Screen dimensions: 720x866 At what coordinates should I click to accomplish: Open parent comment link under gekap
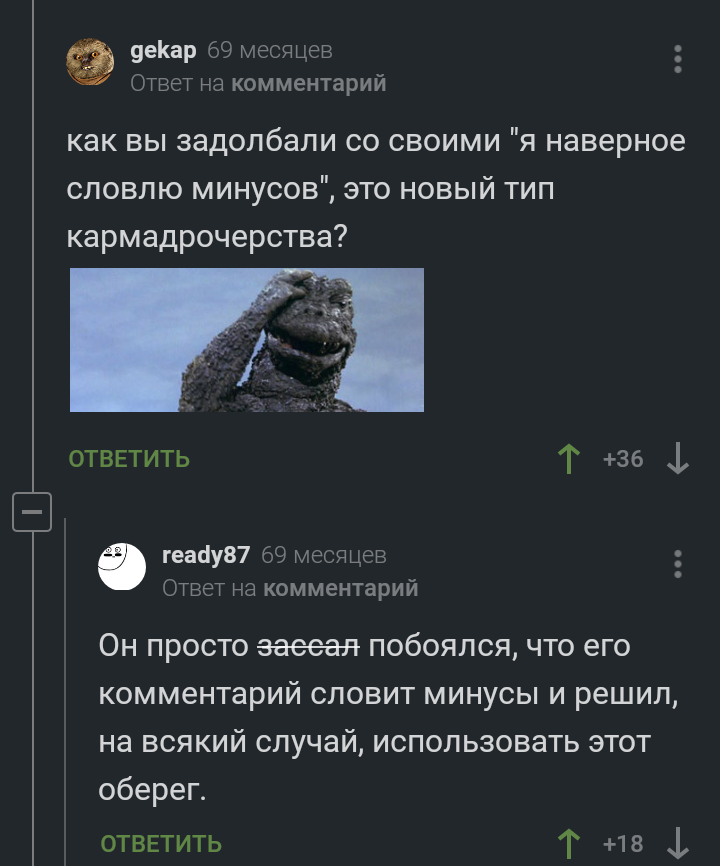click(x=308, y=84)
